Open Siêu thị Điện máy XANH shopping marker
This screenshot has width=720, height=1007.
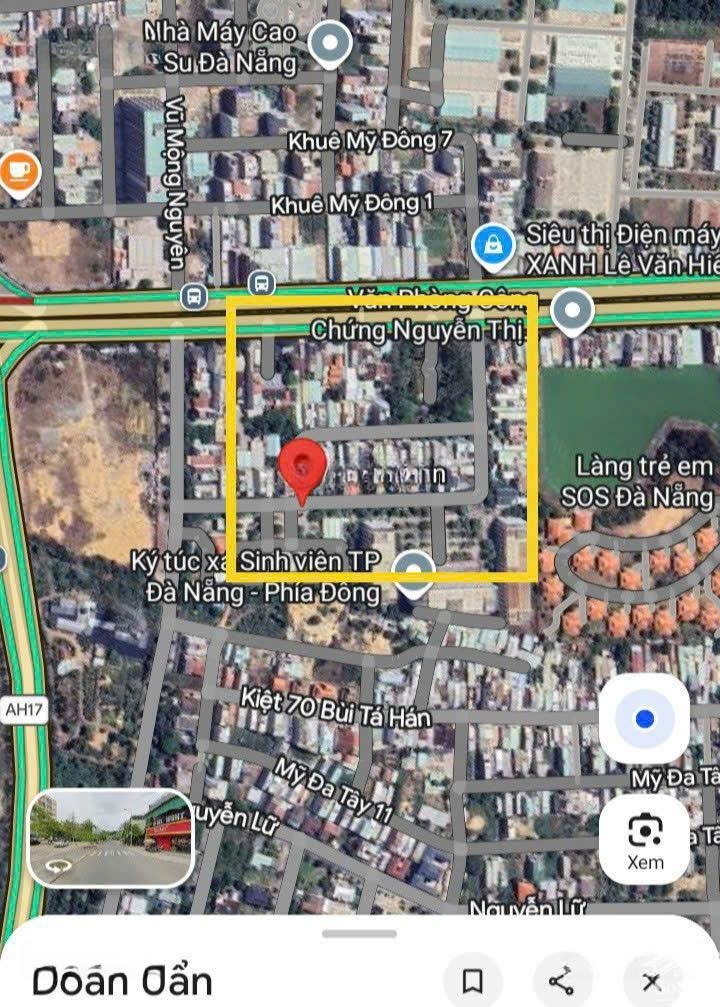tap(492, 246)
